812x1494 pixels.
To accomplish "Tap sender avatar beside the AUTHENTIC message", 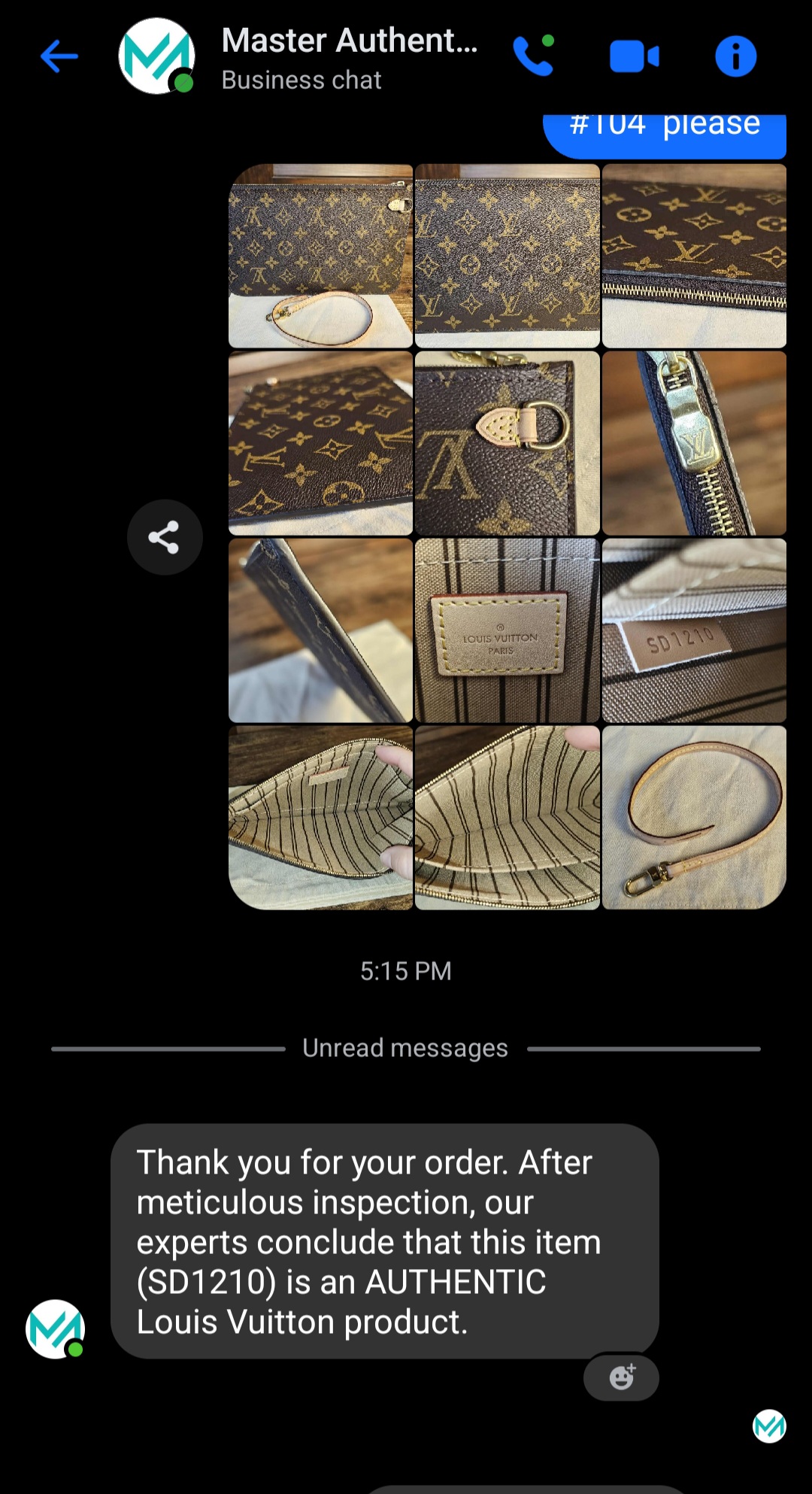I will click(x=55, y=1329).
